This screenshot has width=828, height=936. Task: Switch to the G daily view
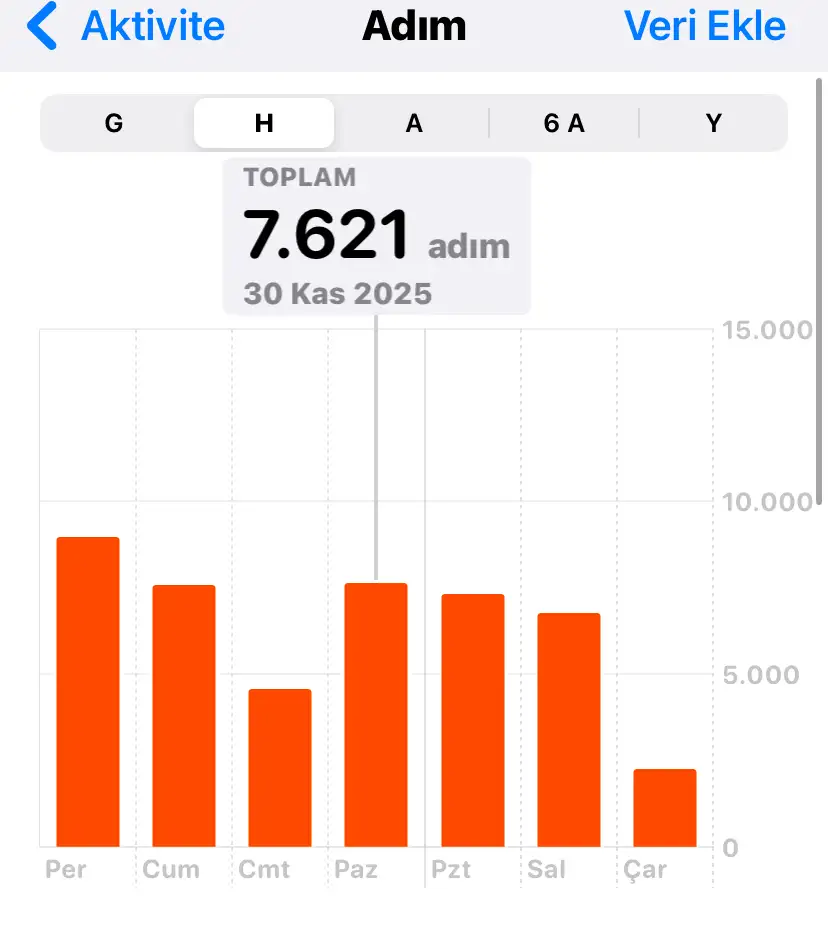(114, 123)
